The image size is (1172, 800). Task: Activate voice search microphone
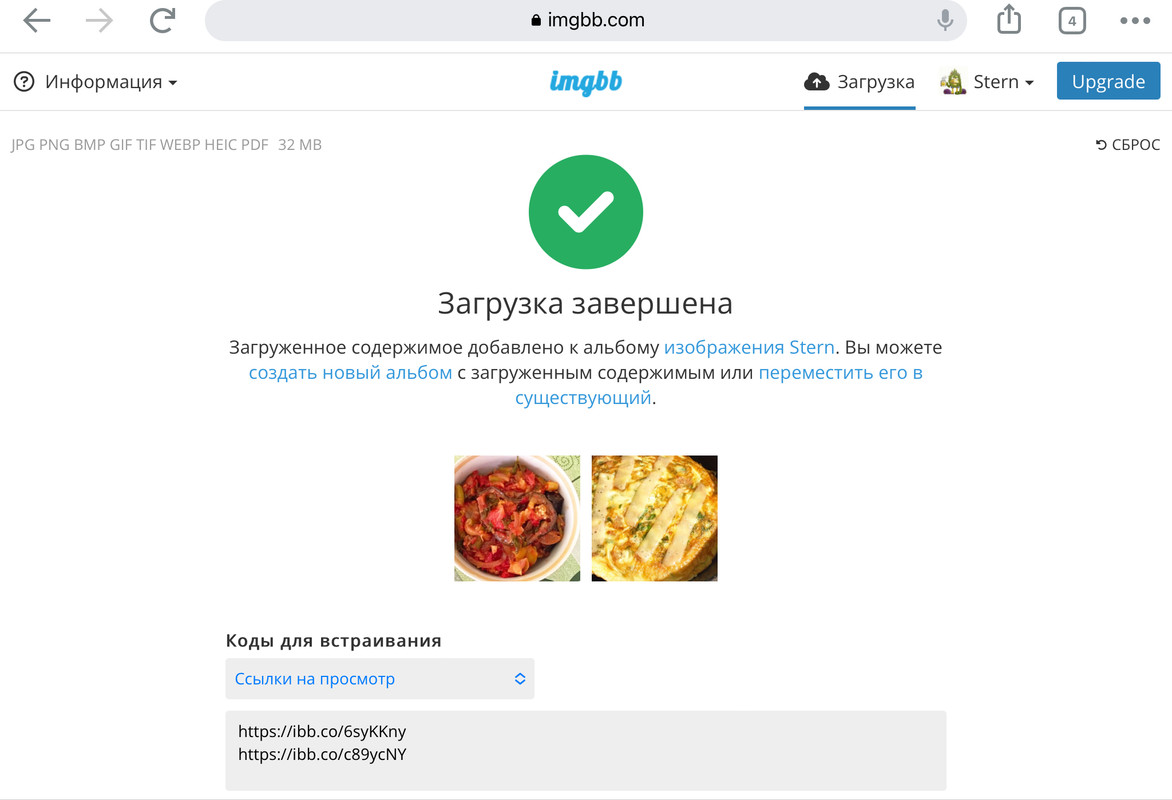pyautogui.click(x=944, y=20)
